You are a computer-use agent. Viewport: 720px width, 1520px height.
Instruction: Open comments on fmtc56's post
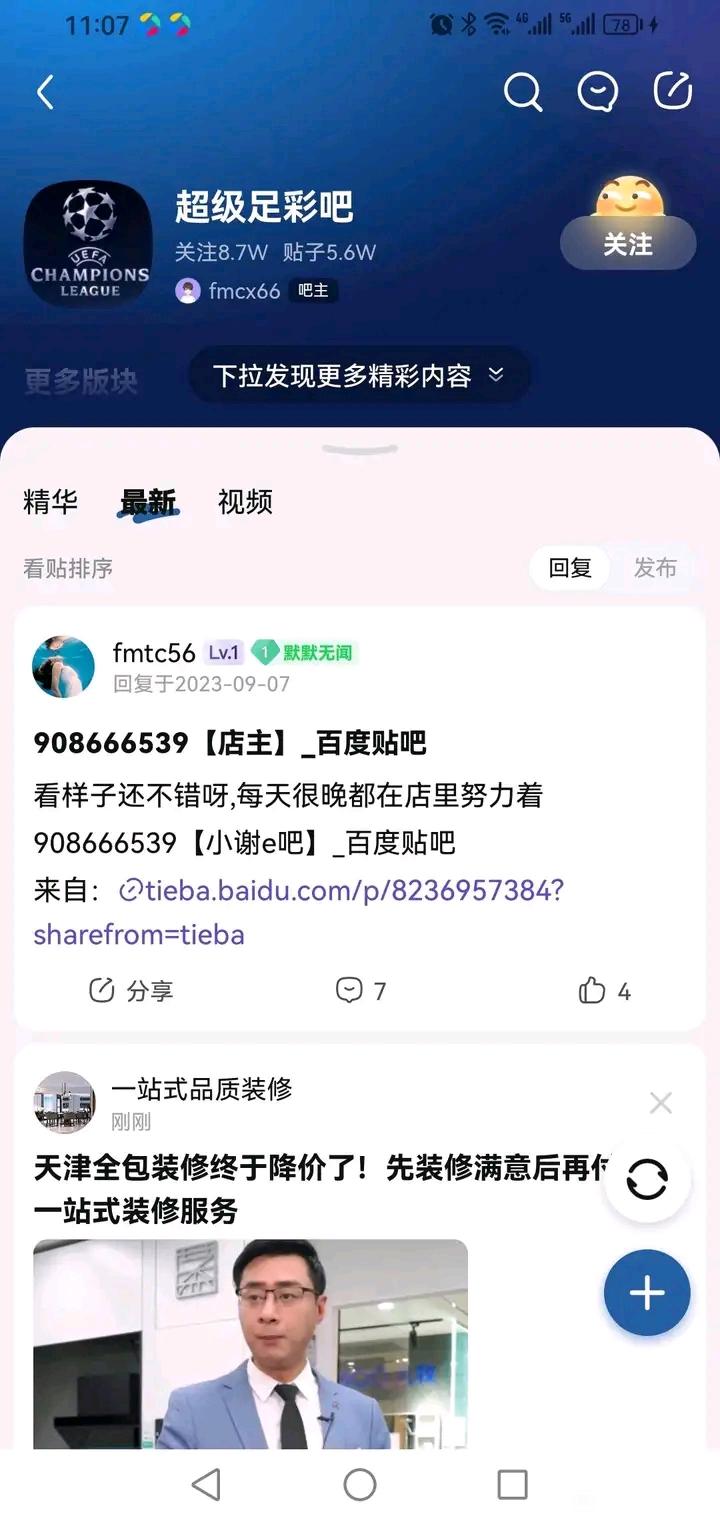pos(360,991)
